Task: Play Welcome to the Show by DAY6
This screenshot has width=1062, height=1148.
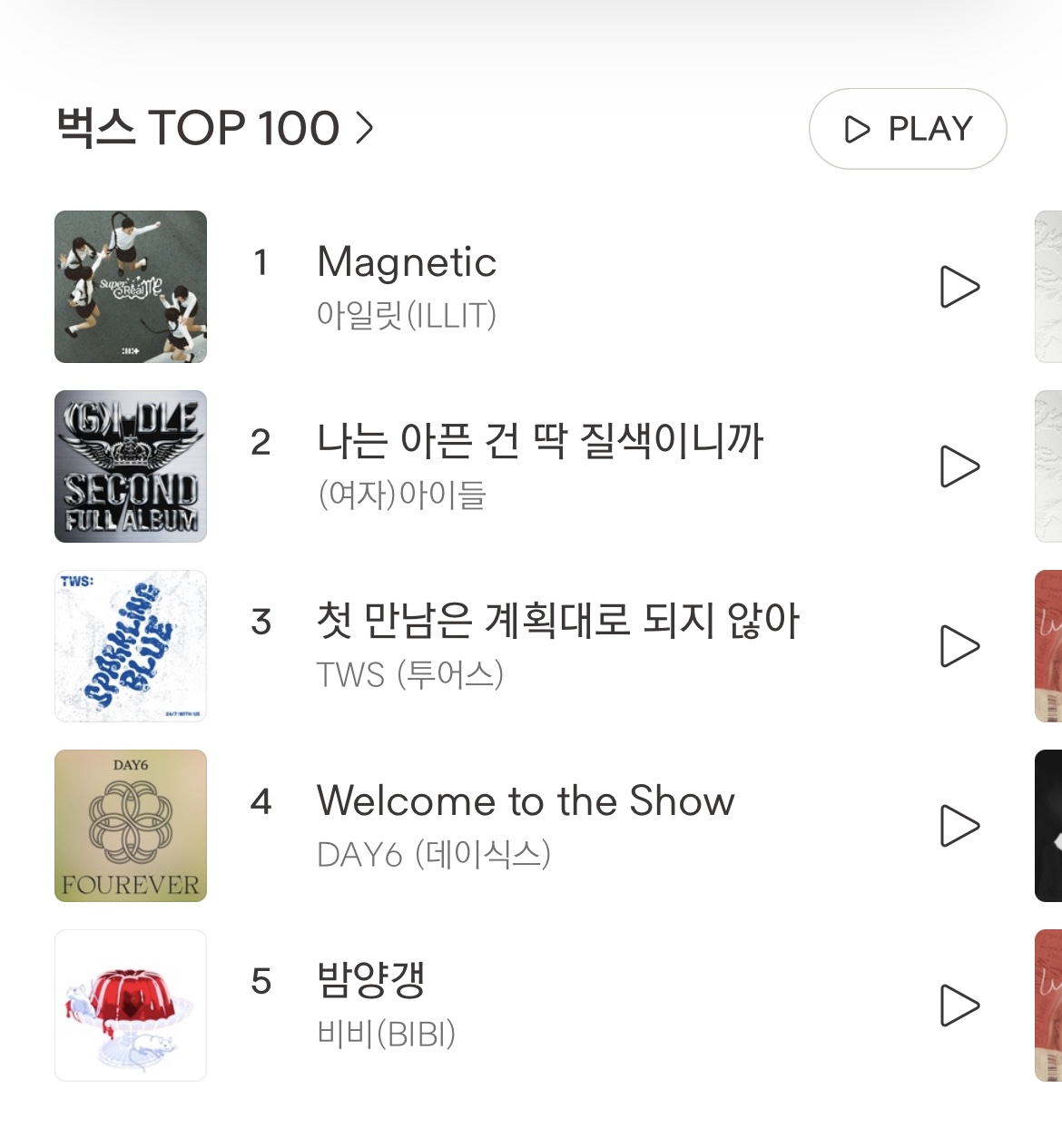Action: [x=959, y=826]
